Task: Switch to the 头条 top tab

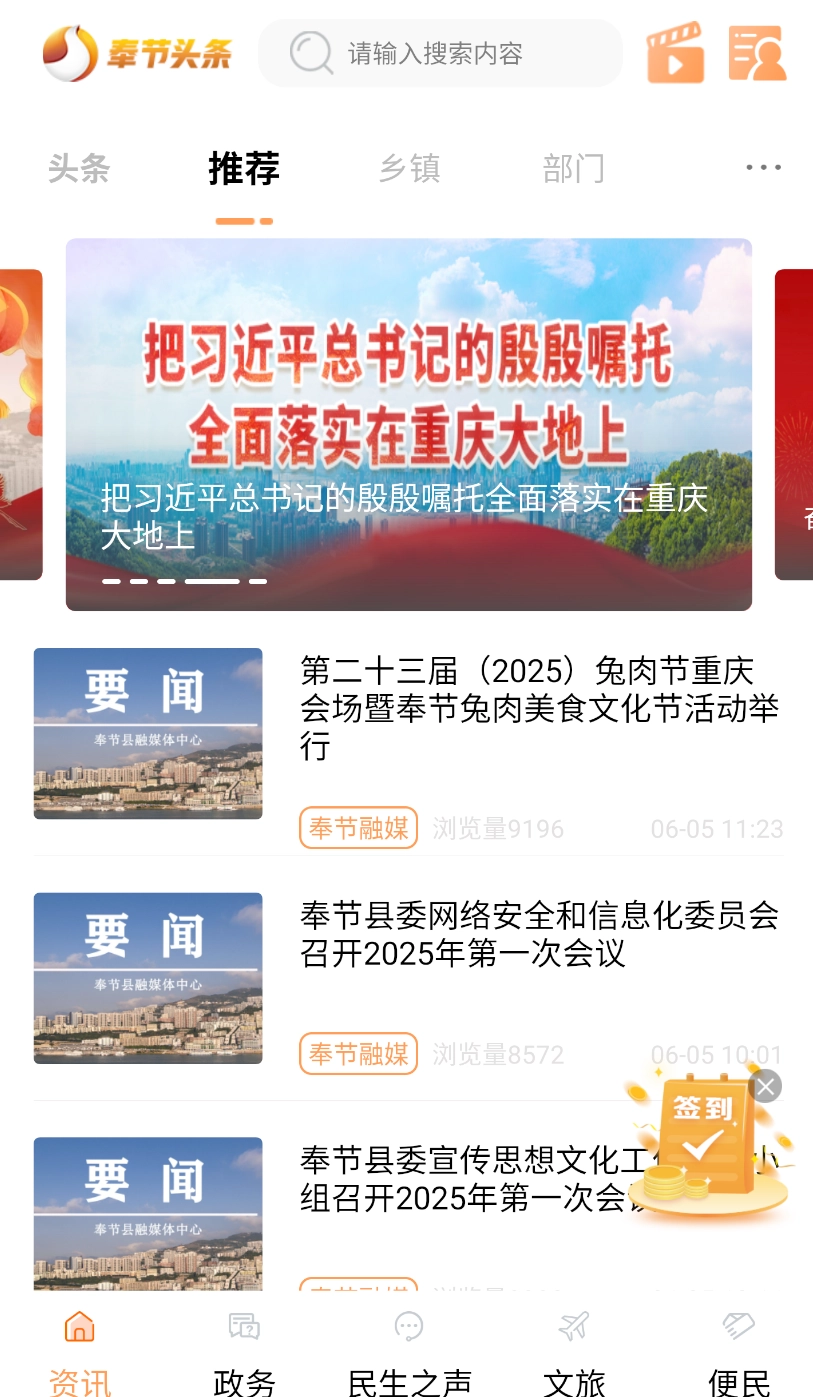Action: pyautogui.click(x=79, y=169)
